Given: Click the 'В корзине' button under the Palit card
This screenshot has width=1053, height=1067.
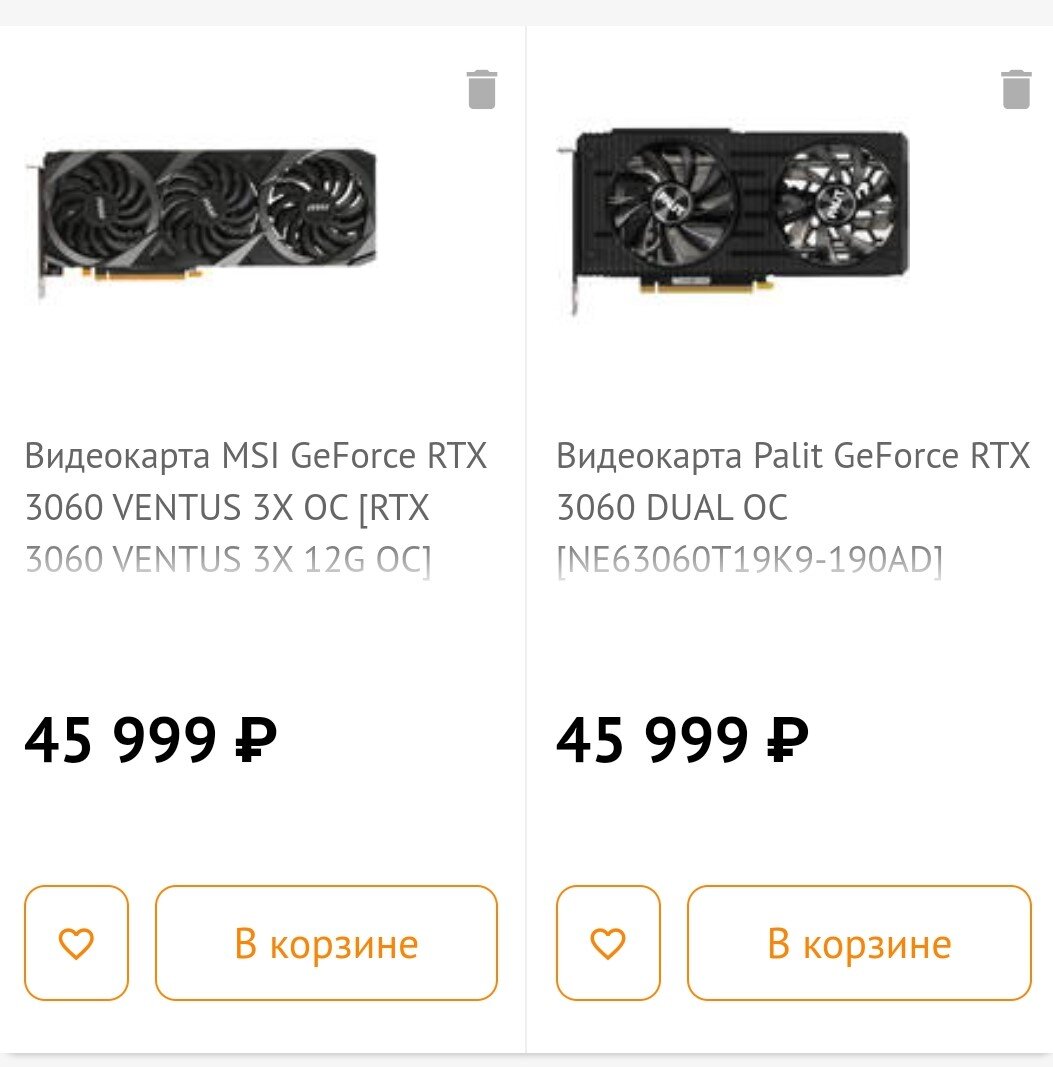Looking at the screenshot, I should click(x=858, y=941).
